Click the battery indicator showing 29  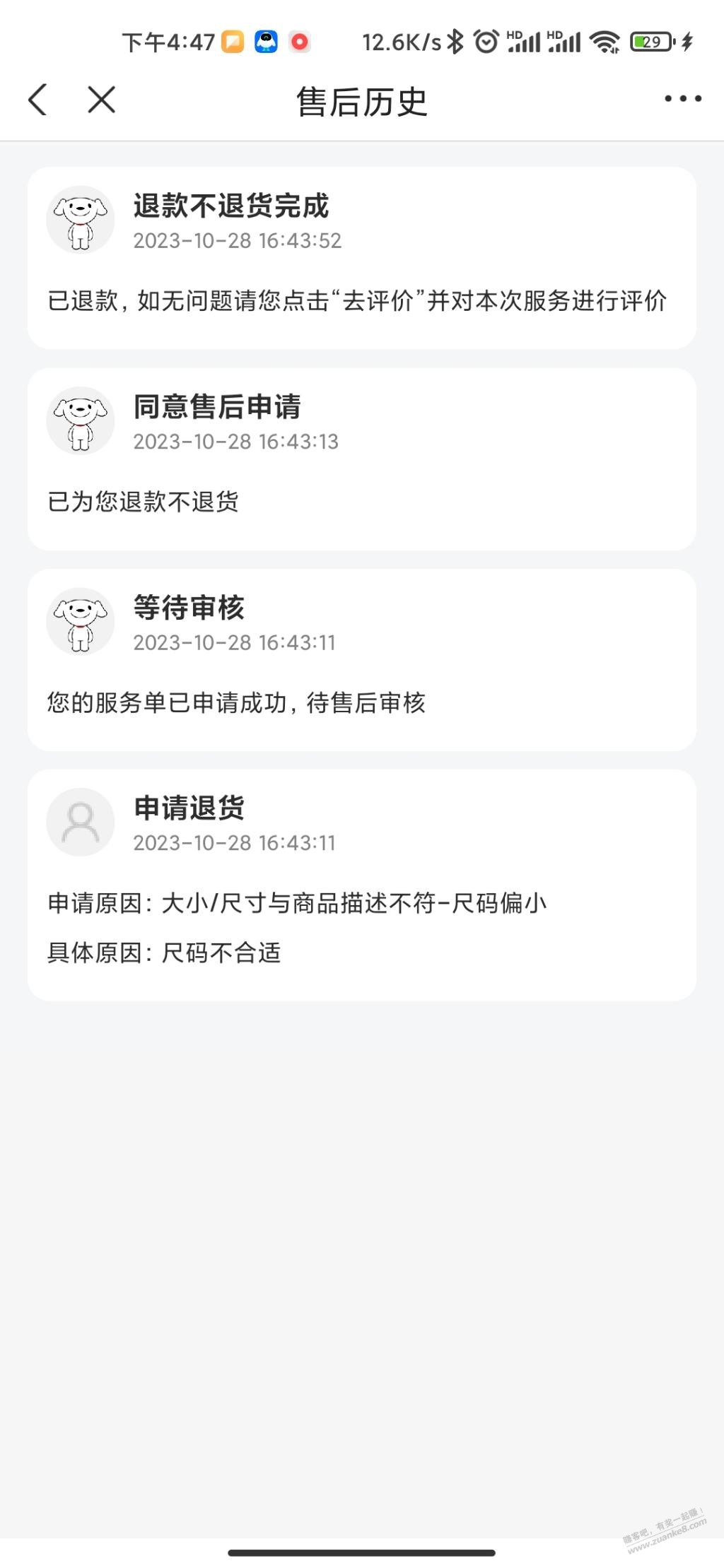pos(652,42)
